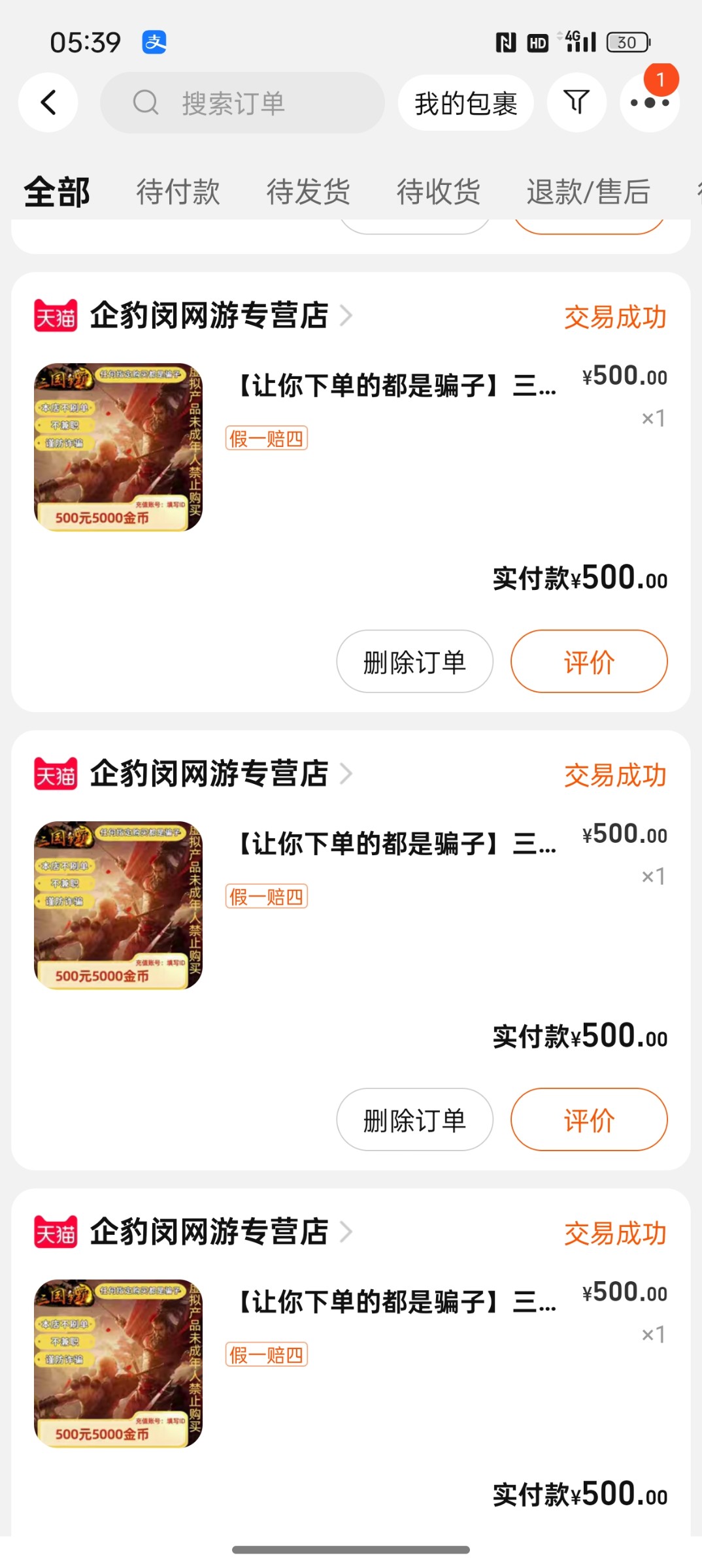The width and height of the screenshot is (702, 1568).
Task: View the 待收货 orders tab
Action: [x=438, y=192]
